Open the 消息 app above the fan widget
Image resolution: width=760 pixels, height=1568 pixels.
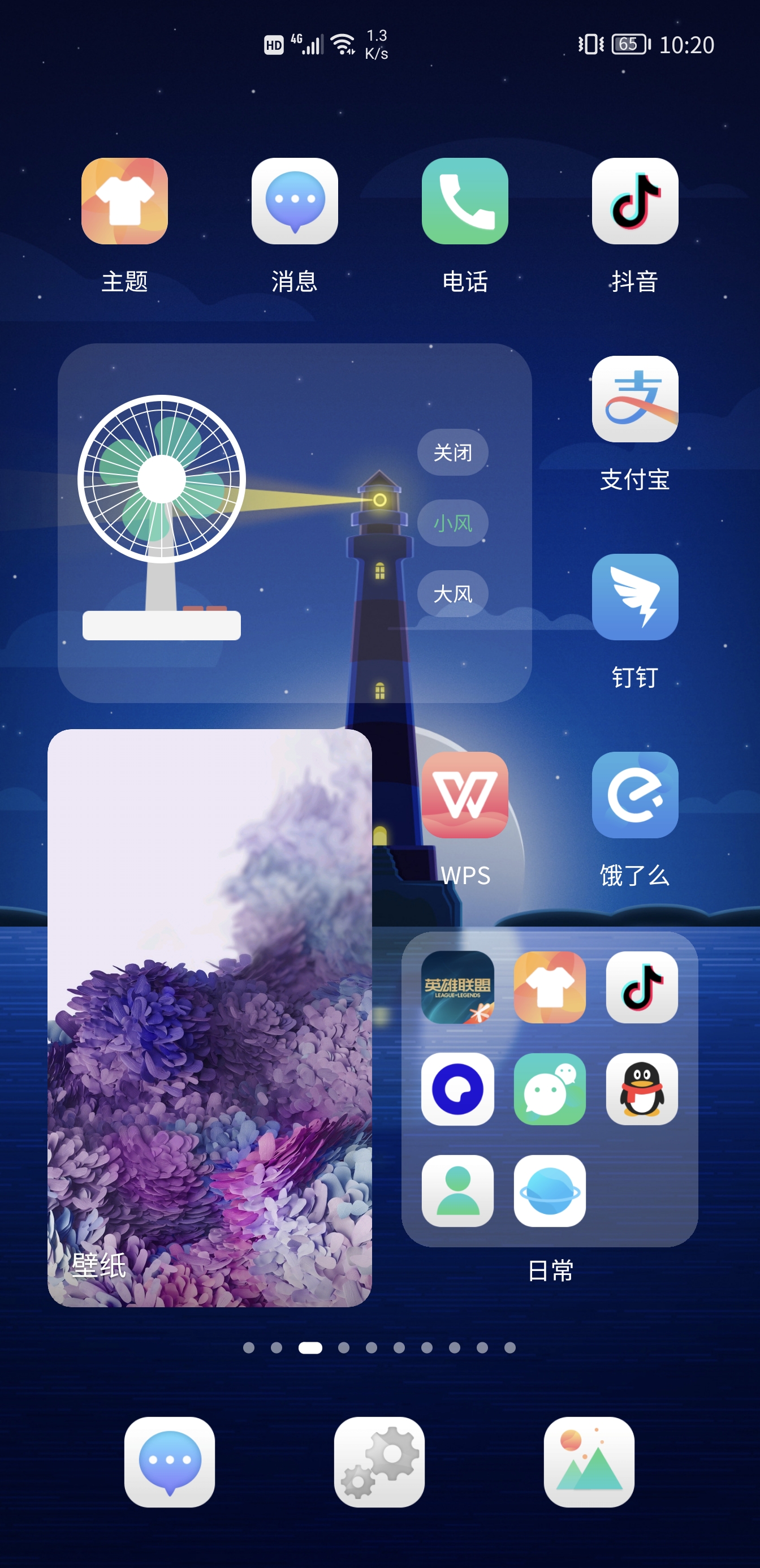pyautogui.click(x=295, y=201)
